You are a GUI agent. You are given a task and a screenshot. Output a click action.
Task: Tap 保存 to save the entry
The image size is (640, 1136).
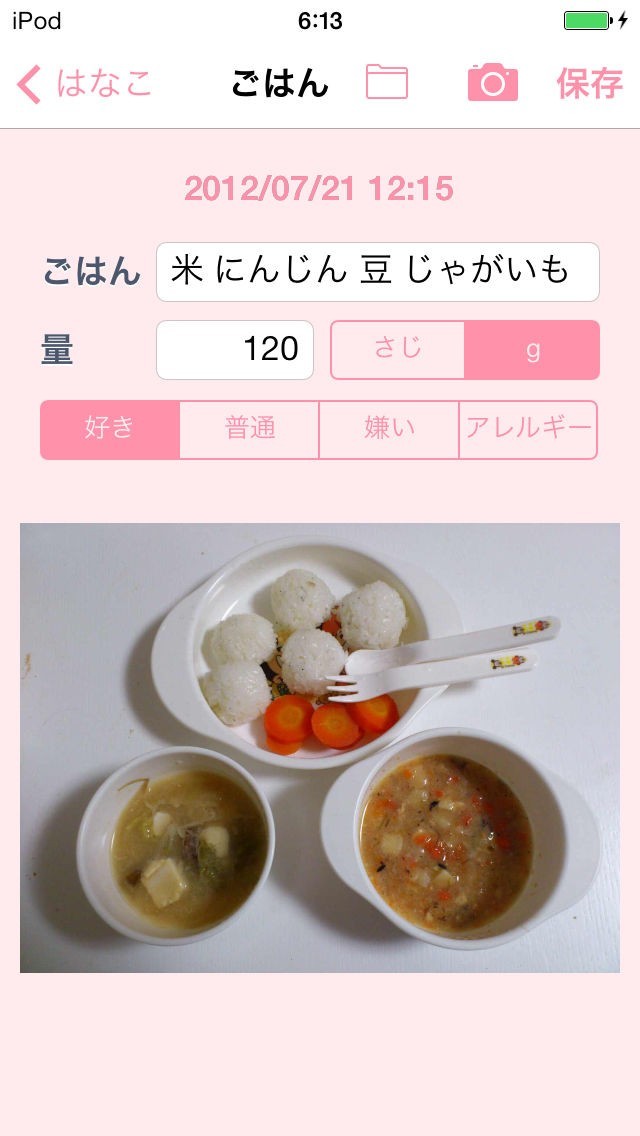point(589,83)
